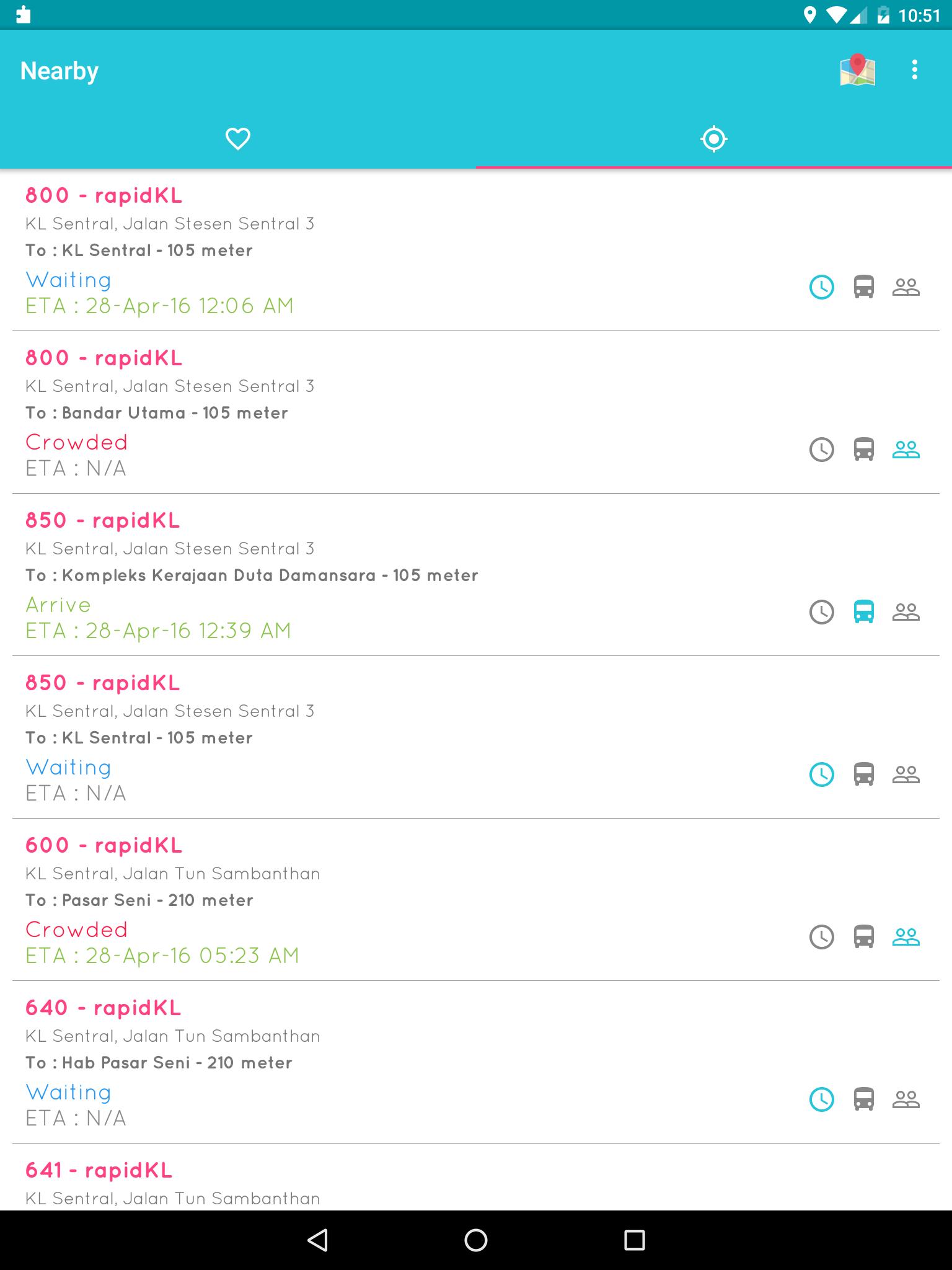Mark 800 to Bandar Utama as waiting
952x1270 pixels.
pyautogui.click(x=822, y=450)
